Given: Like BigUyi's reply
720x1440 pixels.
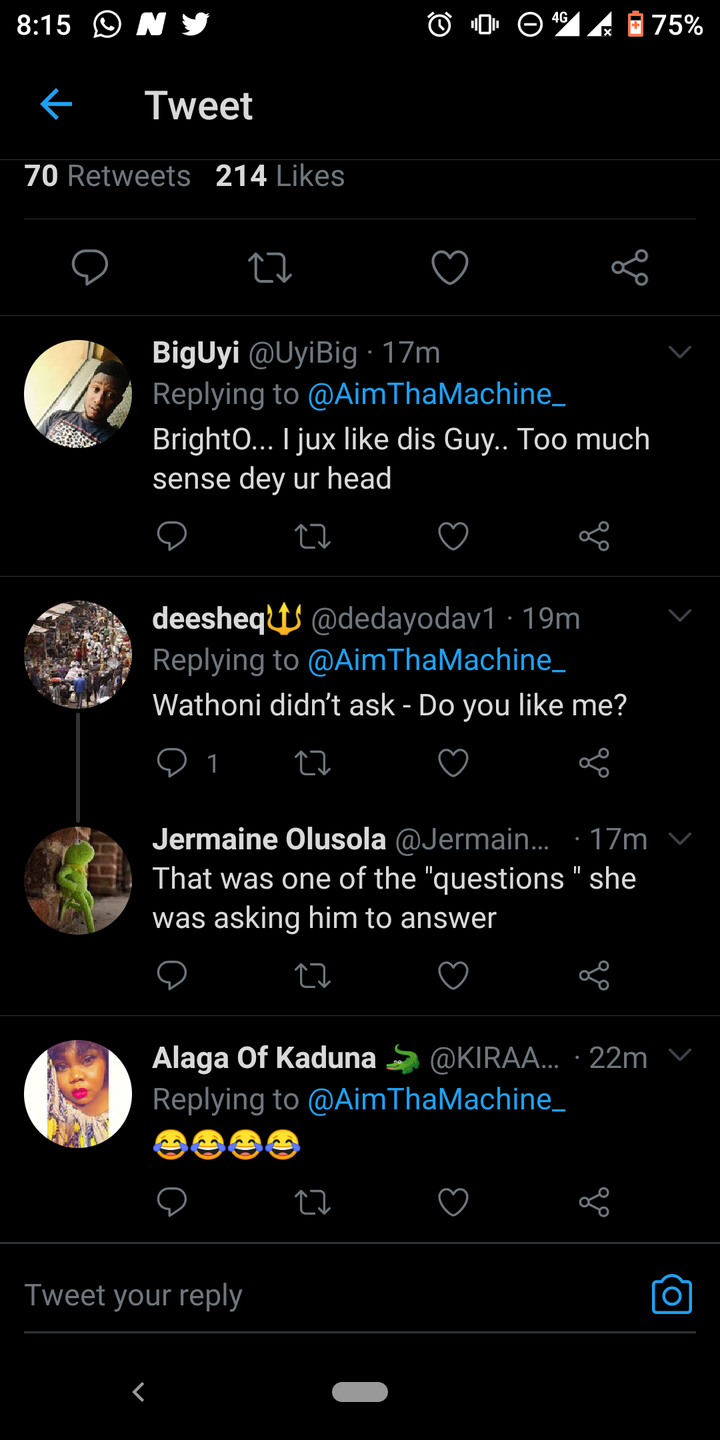Looking at the screenshot, I should tap(453, 537).
